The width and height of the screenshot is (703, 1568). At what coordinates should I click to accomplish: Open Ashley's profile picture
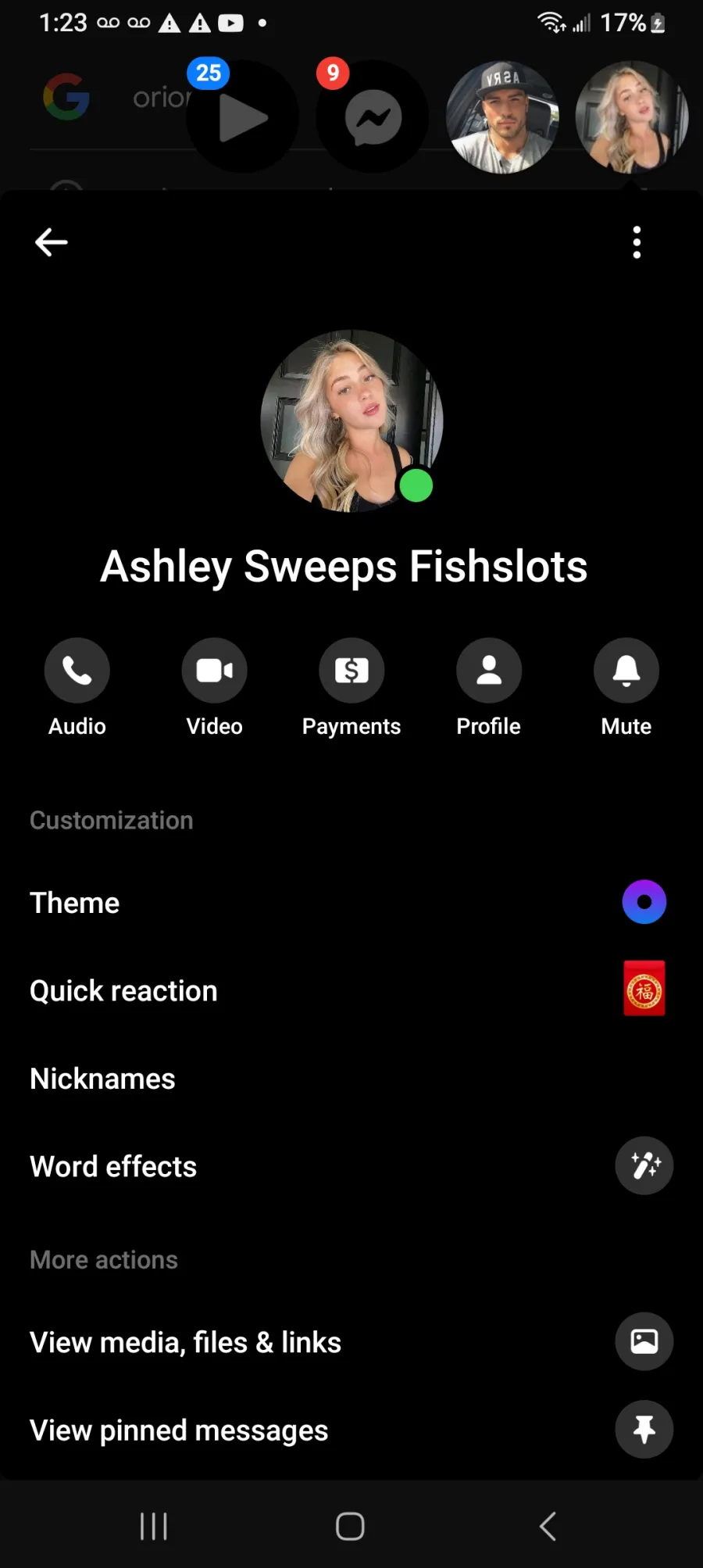[x=351, y=421]
